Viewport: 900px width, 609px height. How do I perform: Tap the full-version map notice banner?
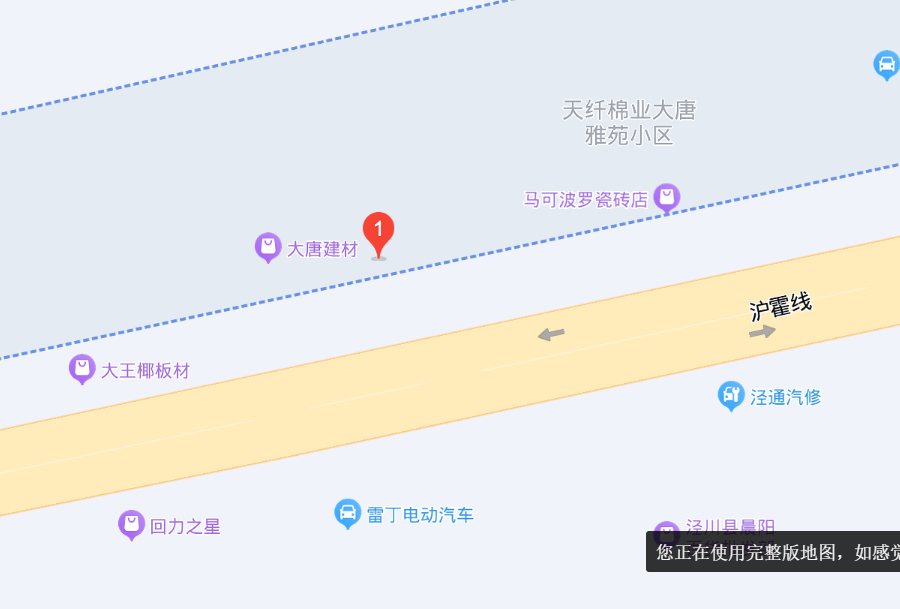pyautogui.click(x=773, y=552)
